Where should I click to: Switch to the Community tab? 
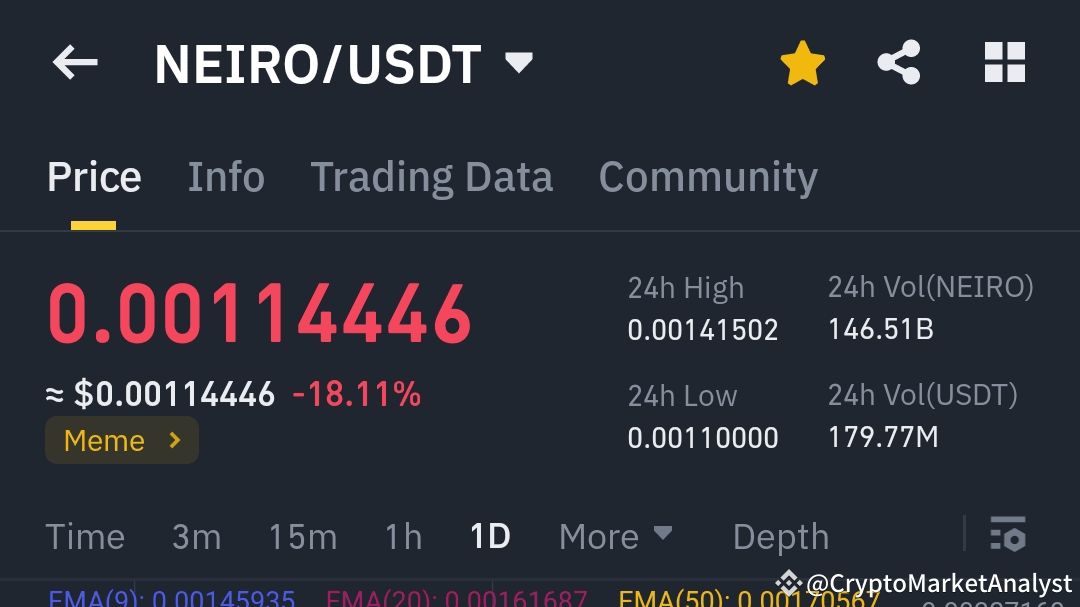point(708,177)
